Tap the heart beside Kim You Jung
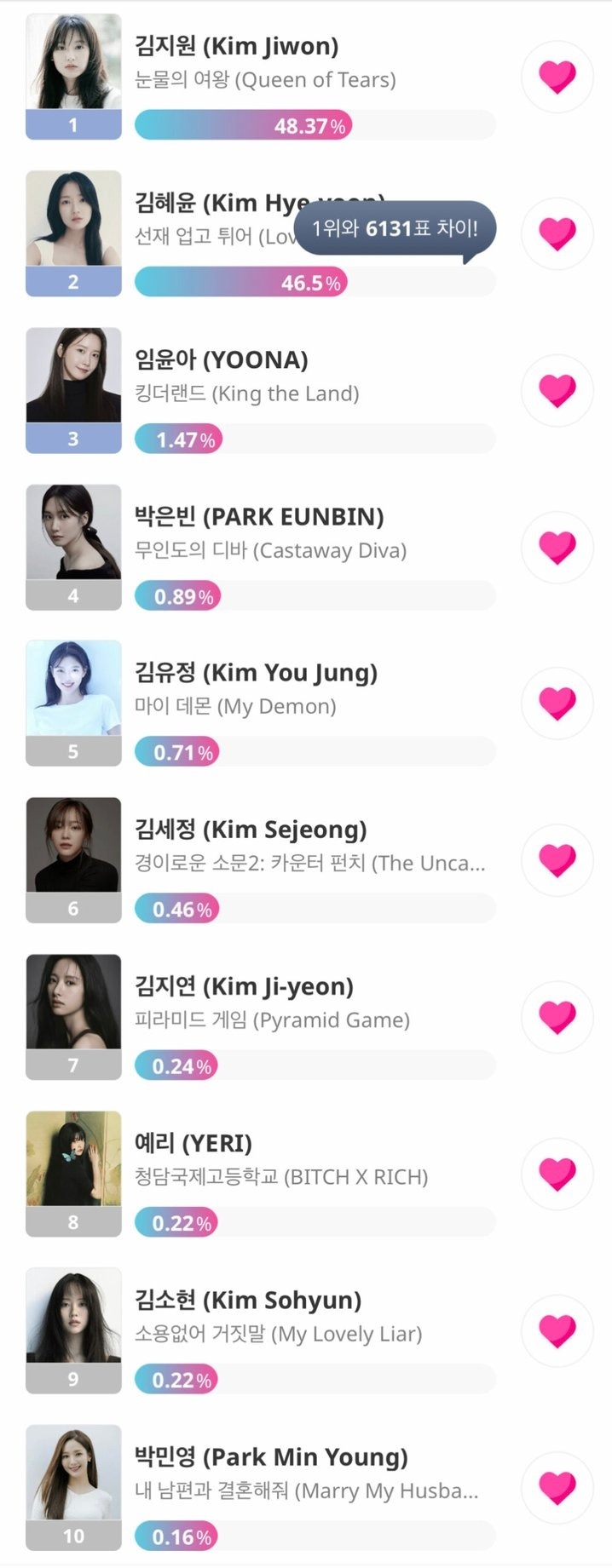612x1568 pixels. point(557,704)
